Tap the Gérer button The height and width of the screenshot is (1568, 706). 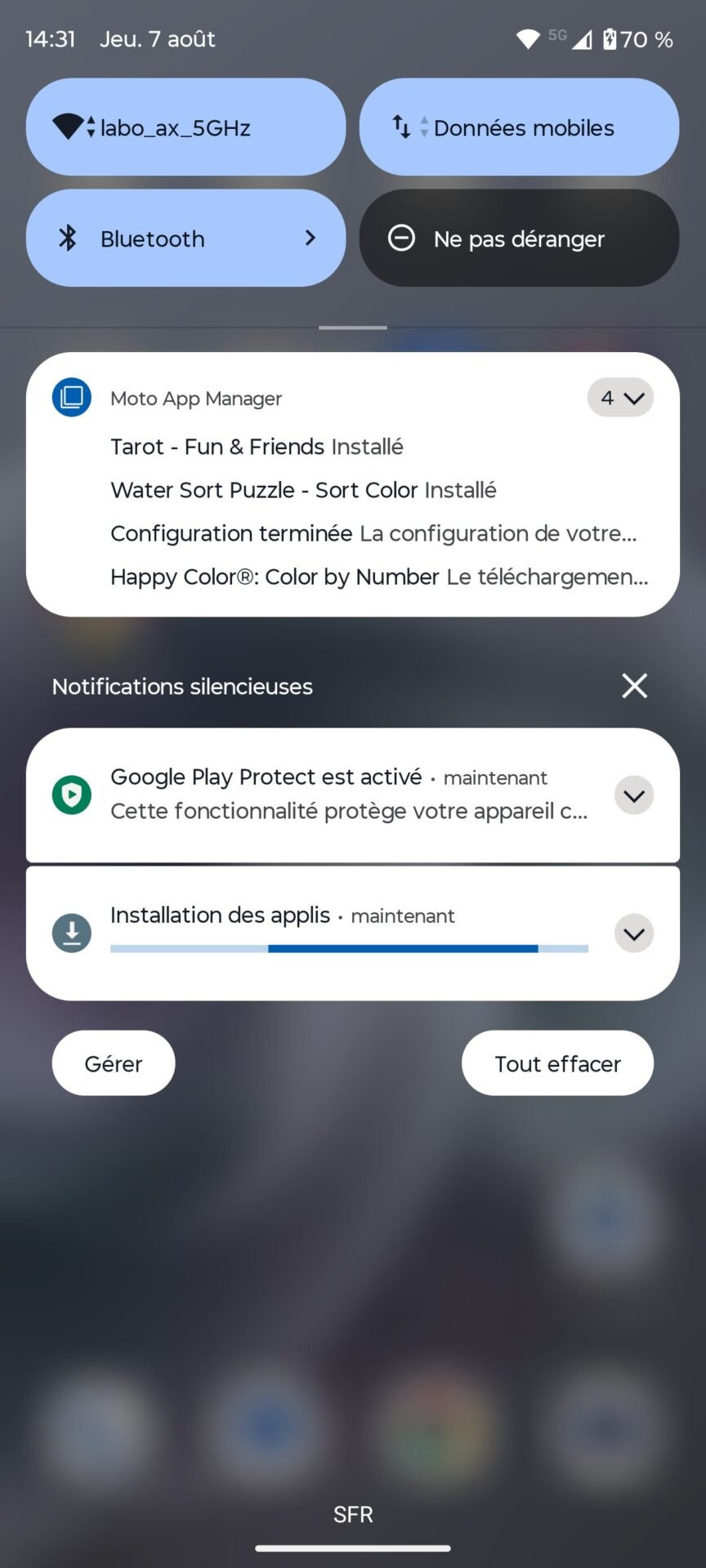[114, 1063]
